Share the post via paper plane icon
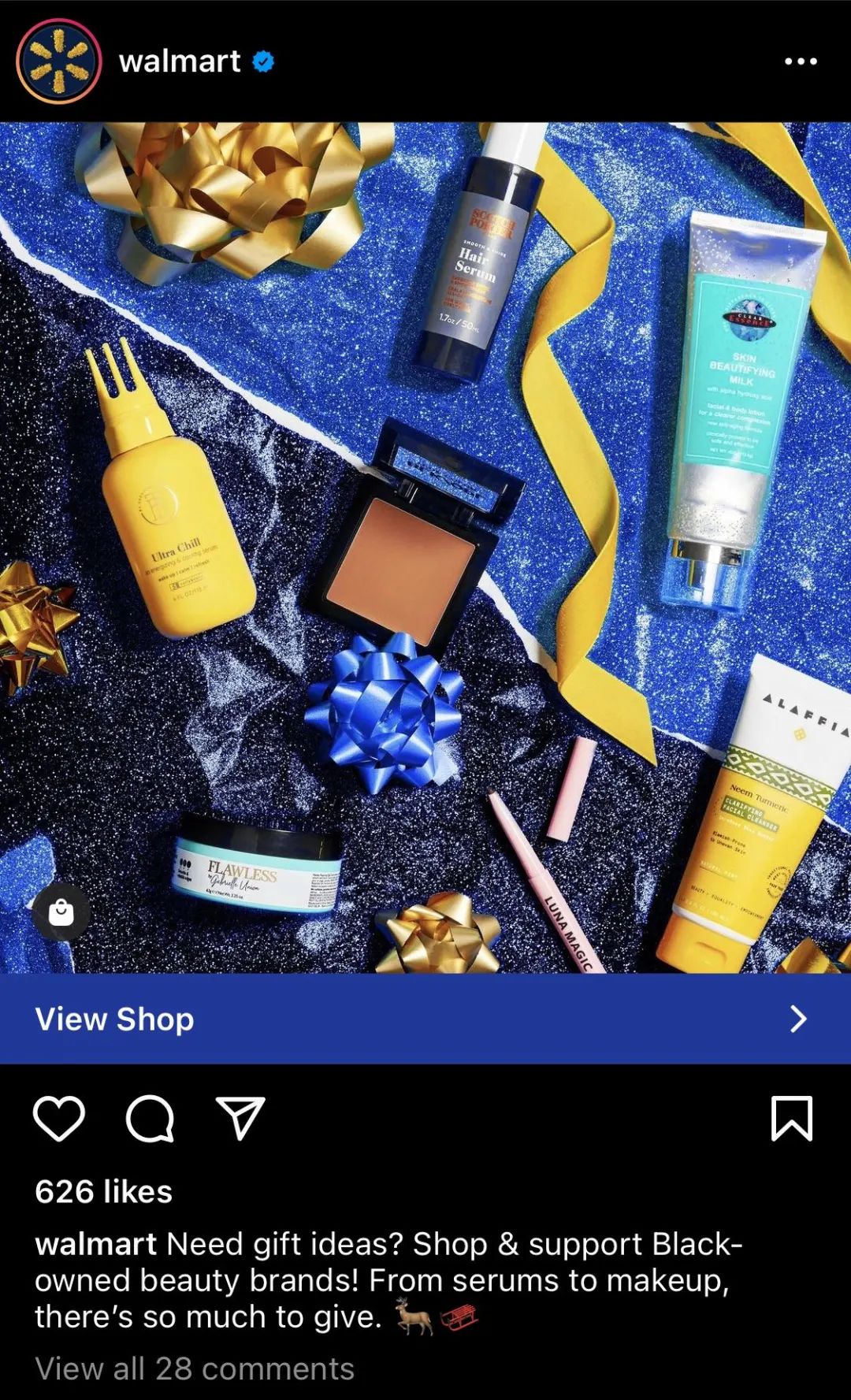 (x=240, y=1118)
